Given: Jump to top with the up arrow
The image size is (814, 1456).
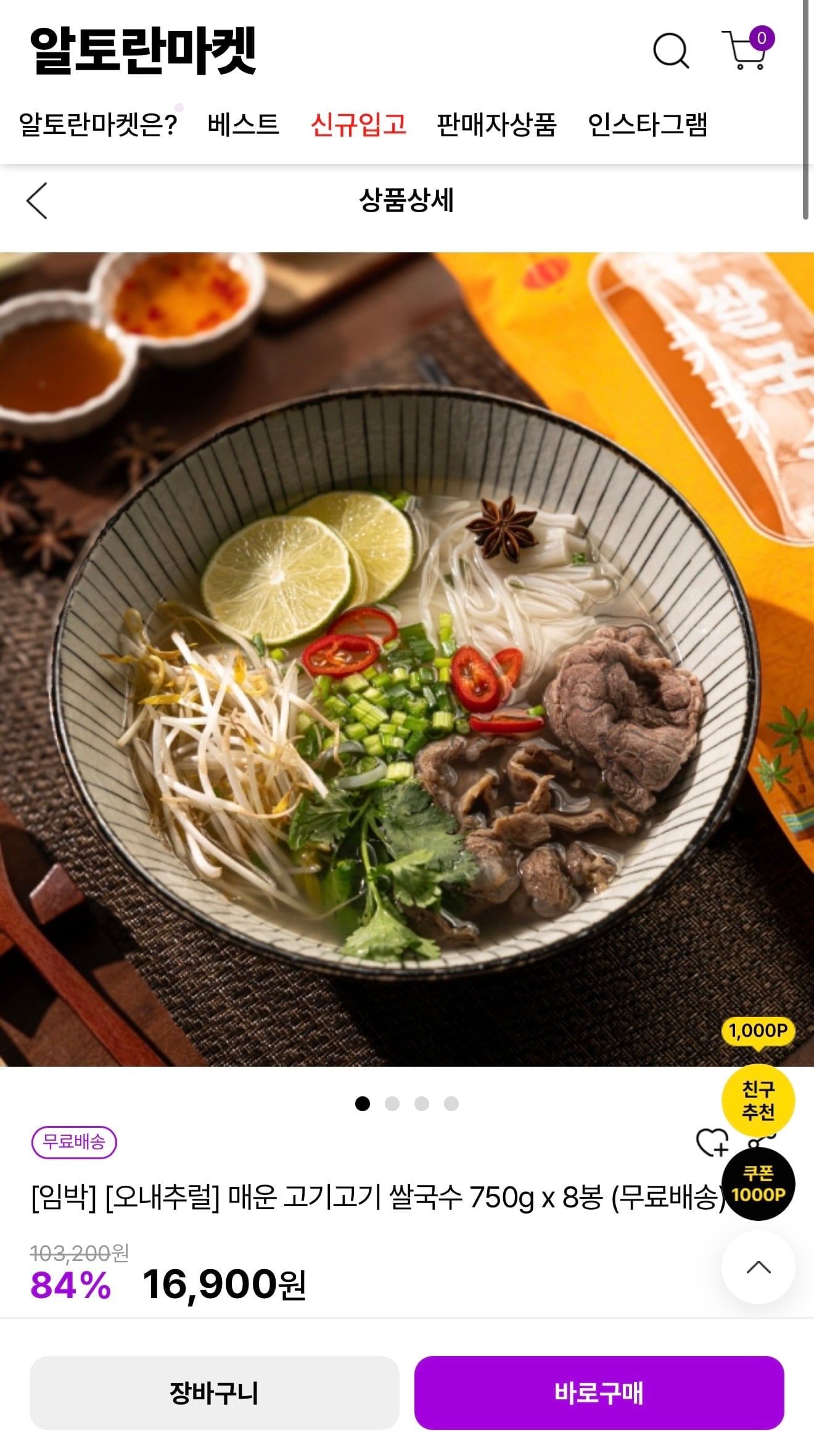Looking at the screenshot, I should (758, 1268).
